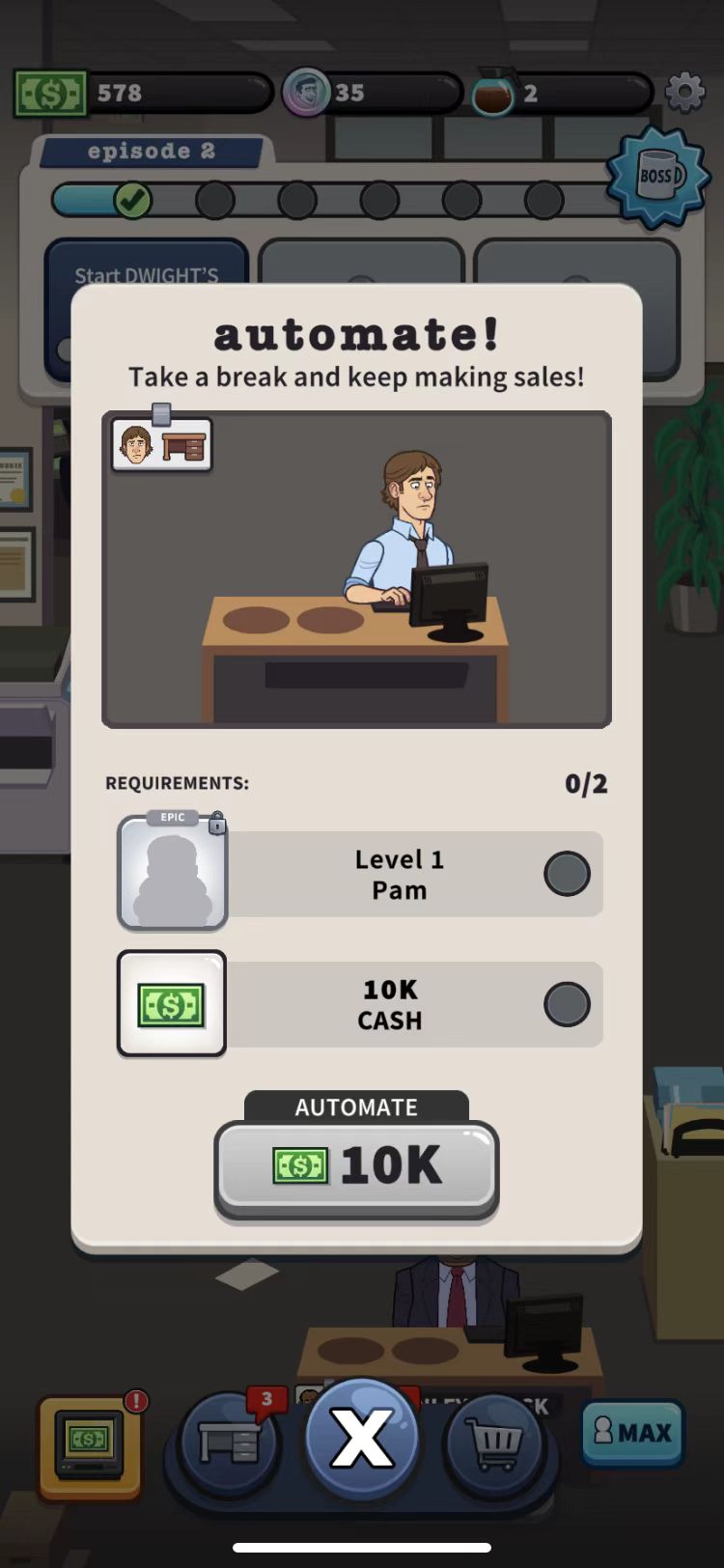This screenshot has width=724, height=1568.
Task: Tap the 10K automate button
Action: [x=356, y=1166]
